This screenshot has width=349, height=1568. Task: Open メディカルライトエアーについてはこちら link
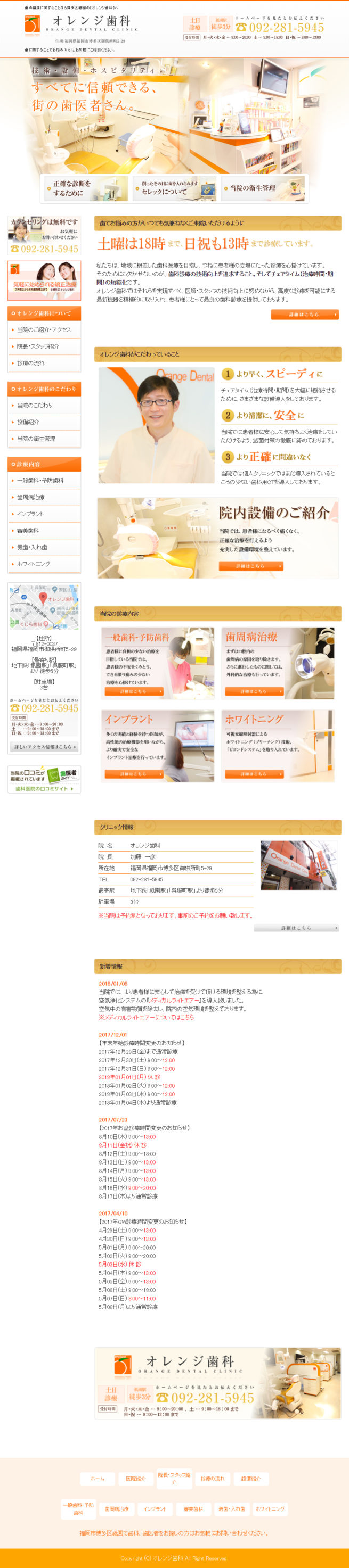coord(146,1017)
